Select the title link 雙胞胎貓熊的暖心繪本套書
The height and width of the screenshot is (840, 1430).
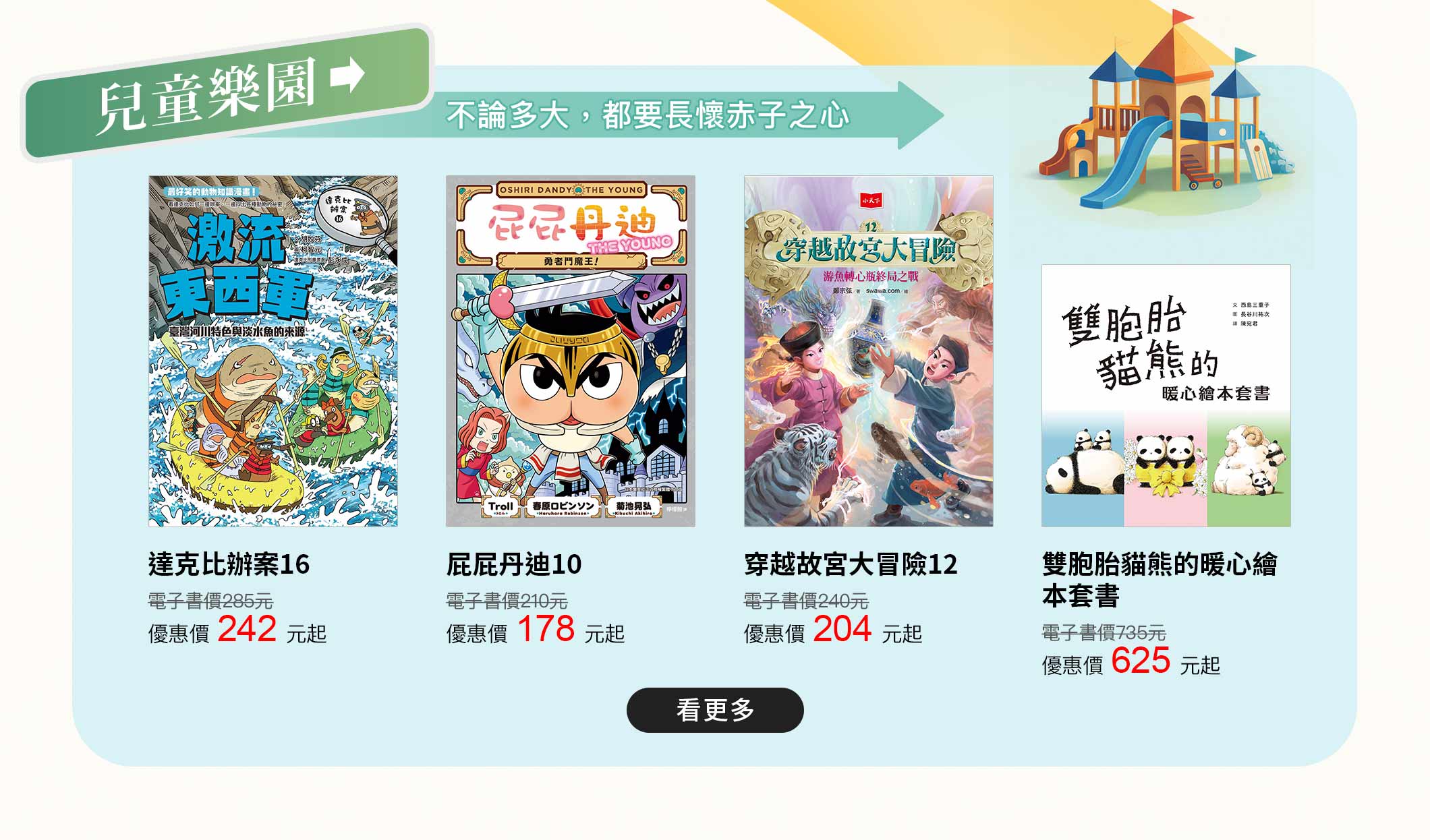[1159, 579]
